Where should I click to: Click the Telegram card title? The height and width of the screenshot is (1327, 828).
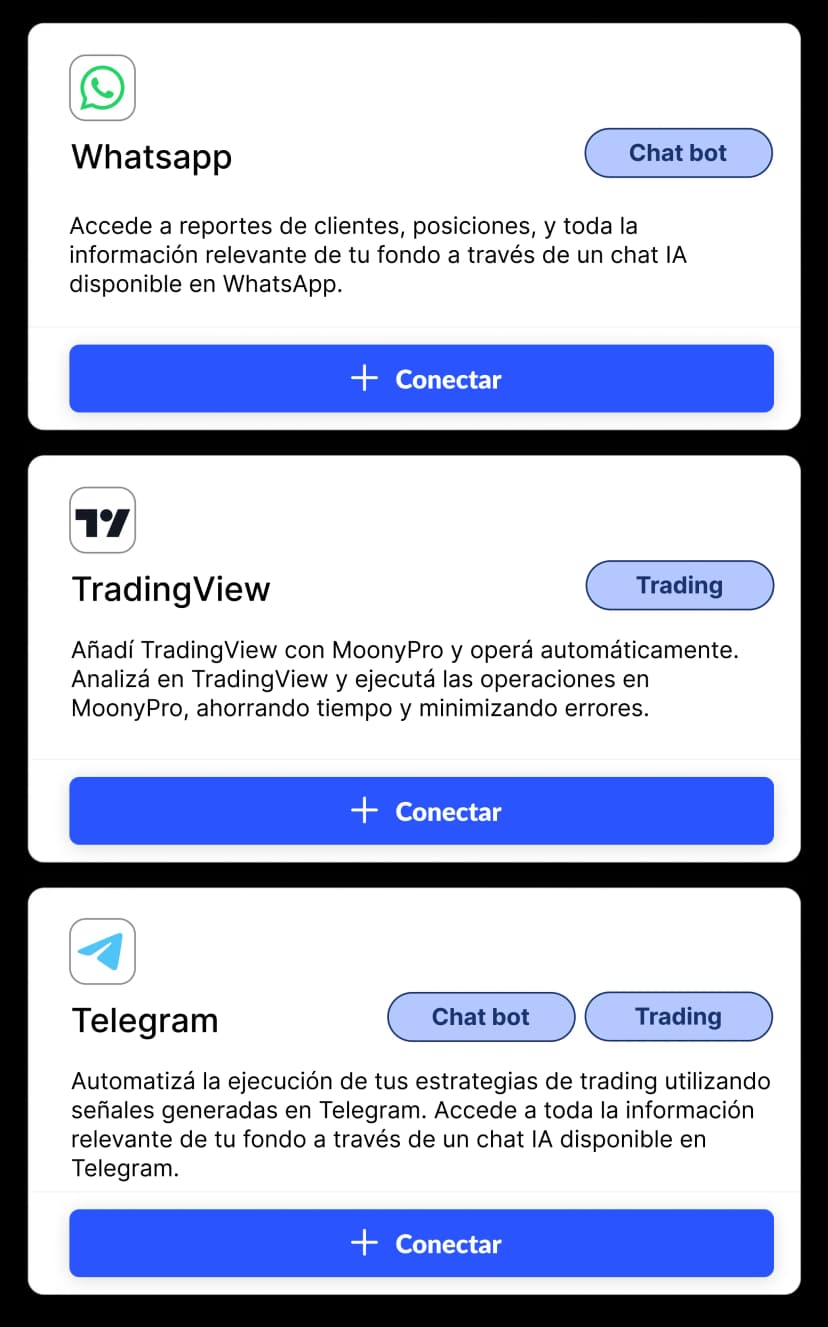point(144,1021)
